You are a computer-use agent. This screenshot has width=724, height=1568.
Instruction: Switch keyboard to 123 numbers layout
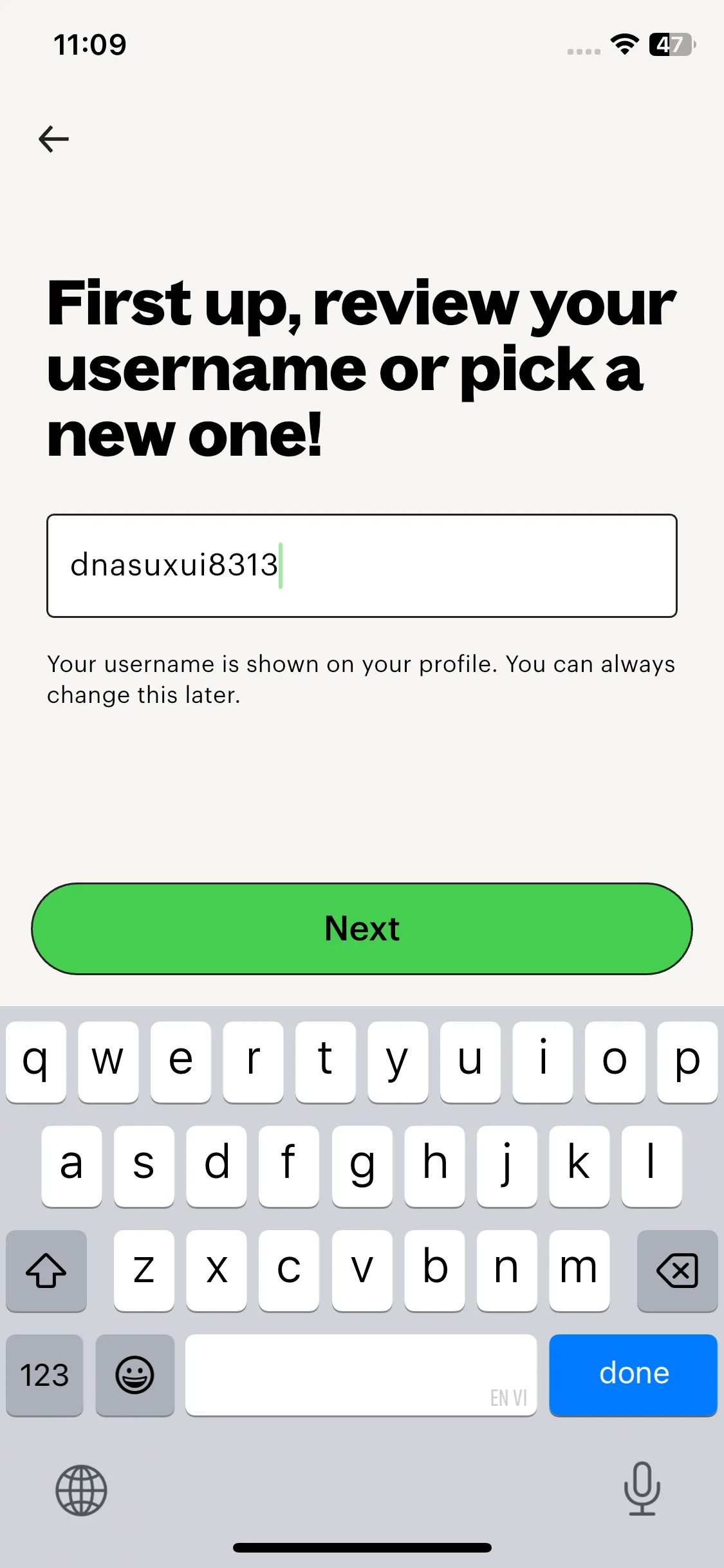pos(44,1374)
